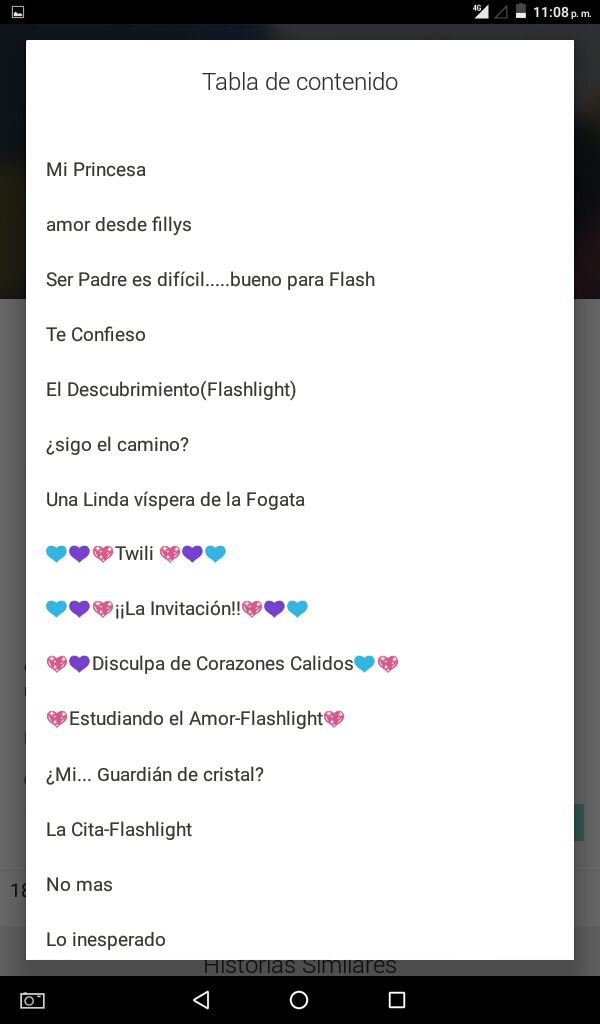Screen dimensions: 600x1024
Task: Go to 'Disculpa de Corazones Calidos'
Action: coord(300,664)
